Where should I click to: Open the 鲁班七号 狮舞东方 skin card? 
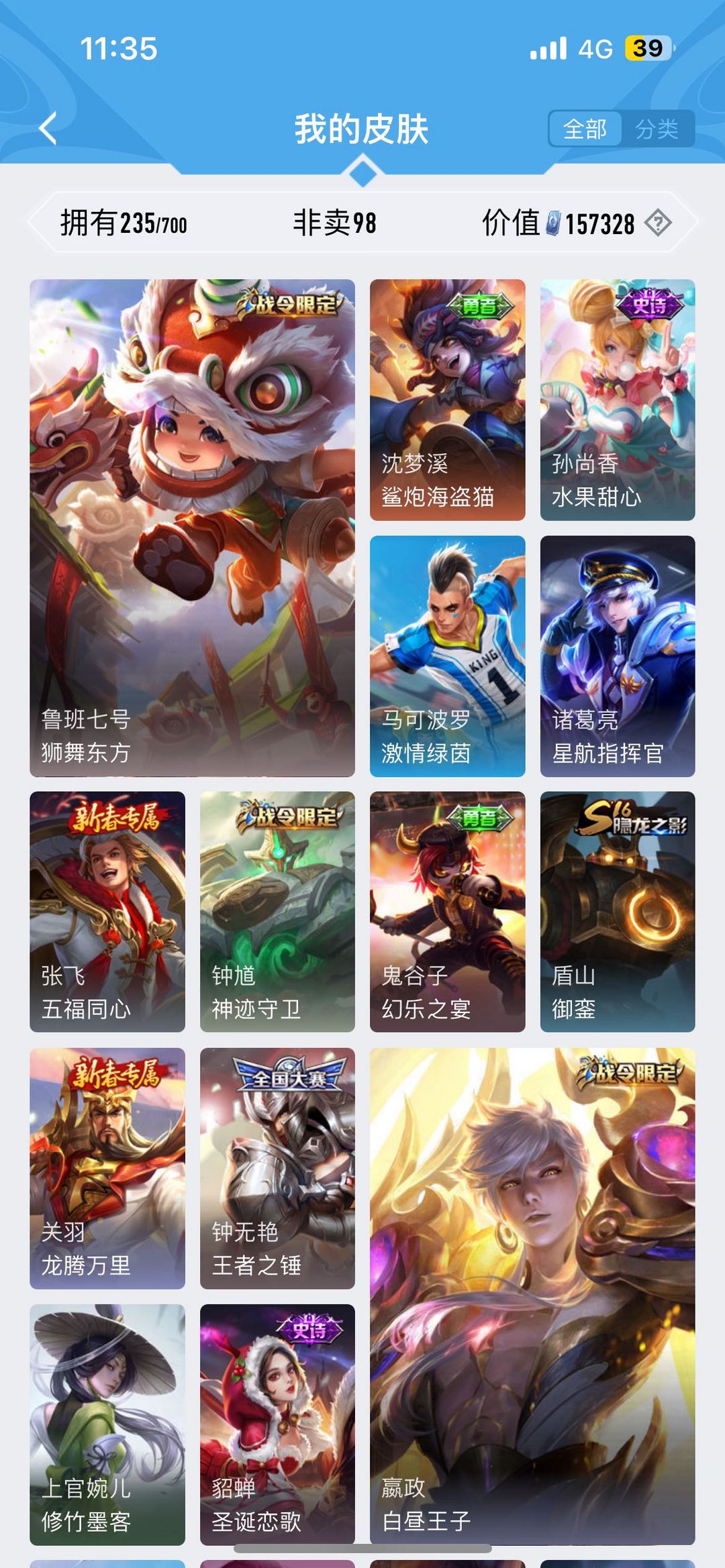[192, 528]
